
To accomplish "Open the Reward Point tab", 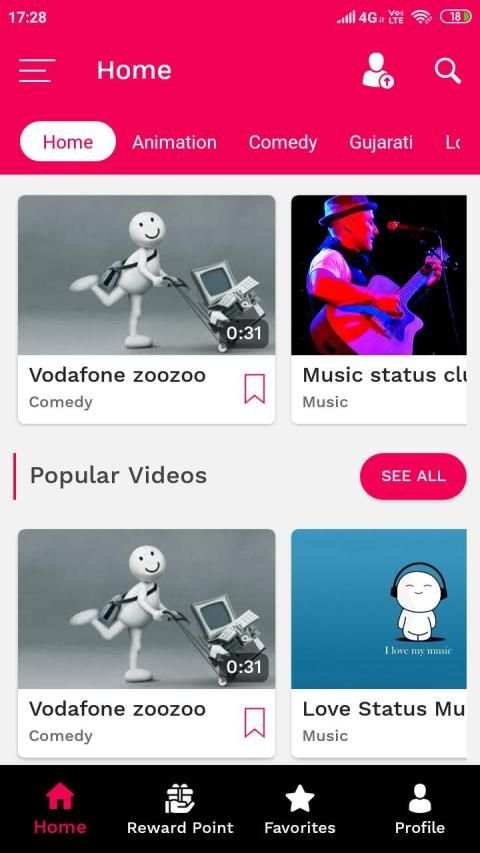I will [x=180, y=809].
